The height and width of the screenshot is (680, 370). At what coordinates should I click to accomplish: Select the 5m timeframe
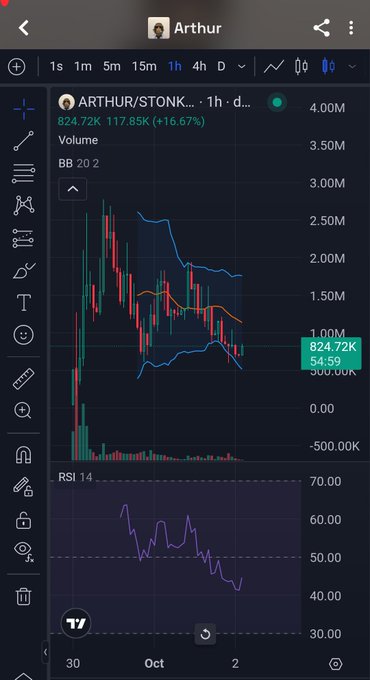(111, 66)
